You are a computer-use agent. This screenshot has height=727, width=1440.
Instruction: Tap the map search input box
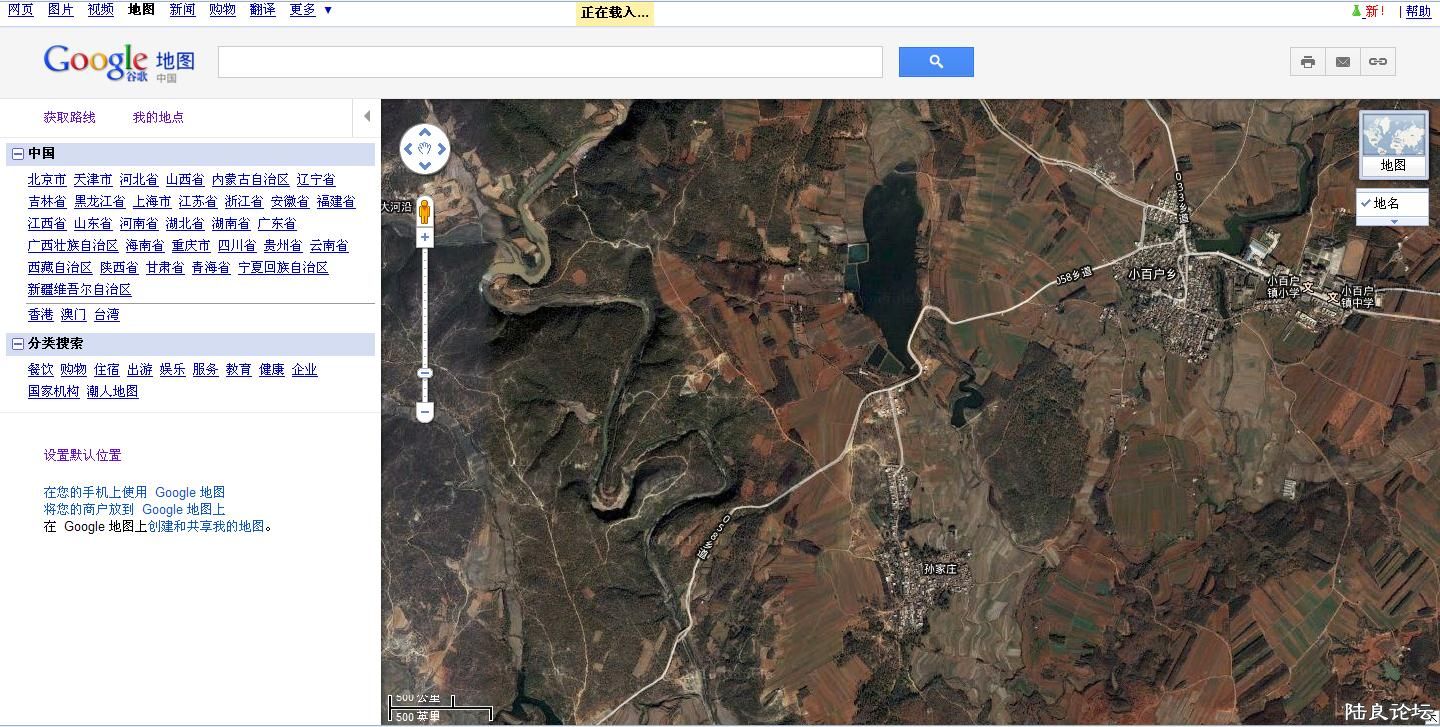pos(550,62)
